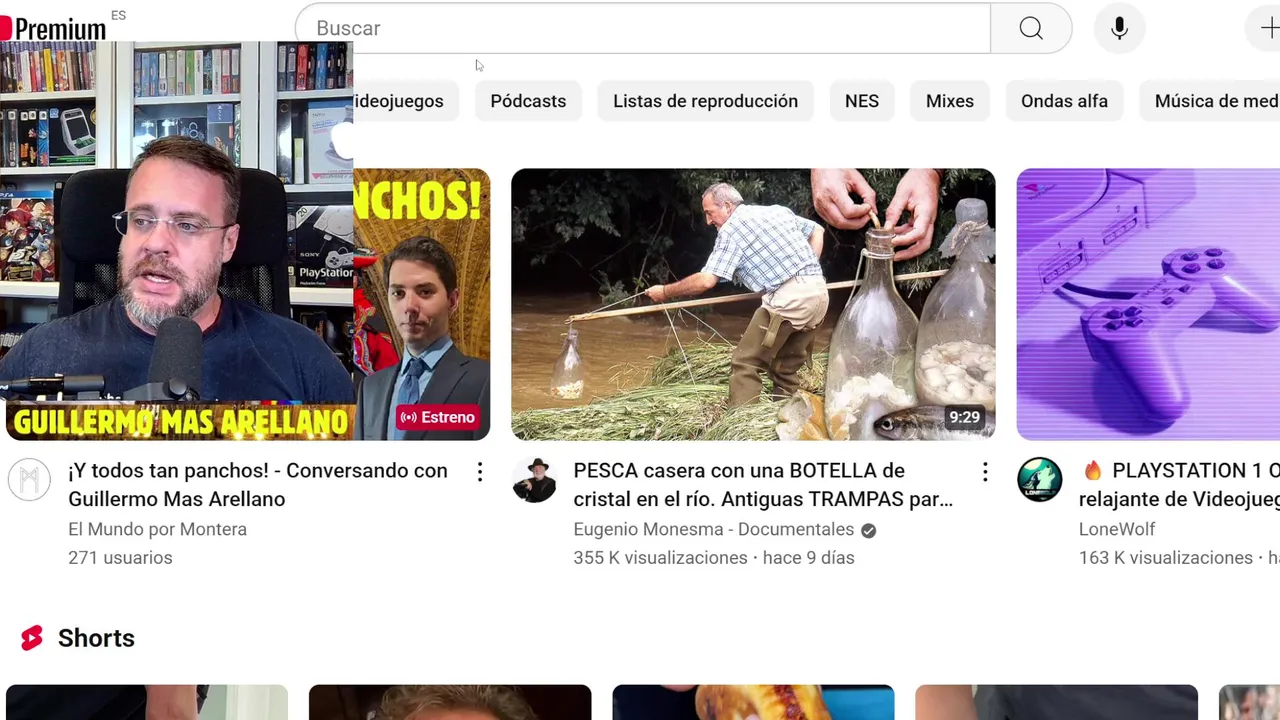This screenshot has width=1280, height=720.
Task: Open options menu for ¡Y todos tan panchos! video
Action: [x=480, y=472]
